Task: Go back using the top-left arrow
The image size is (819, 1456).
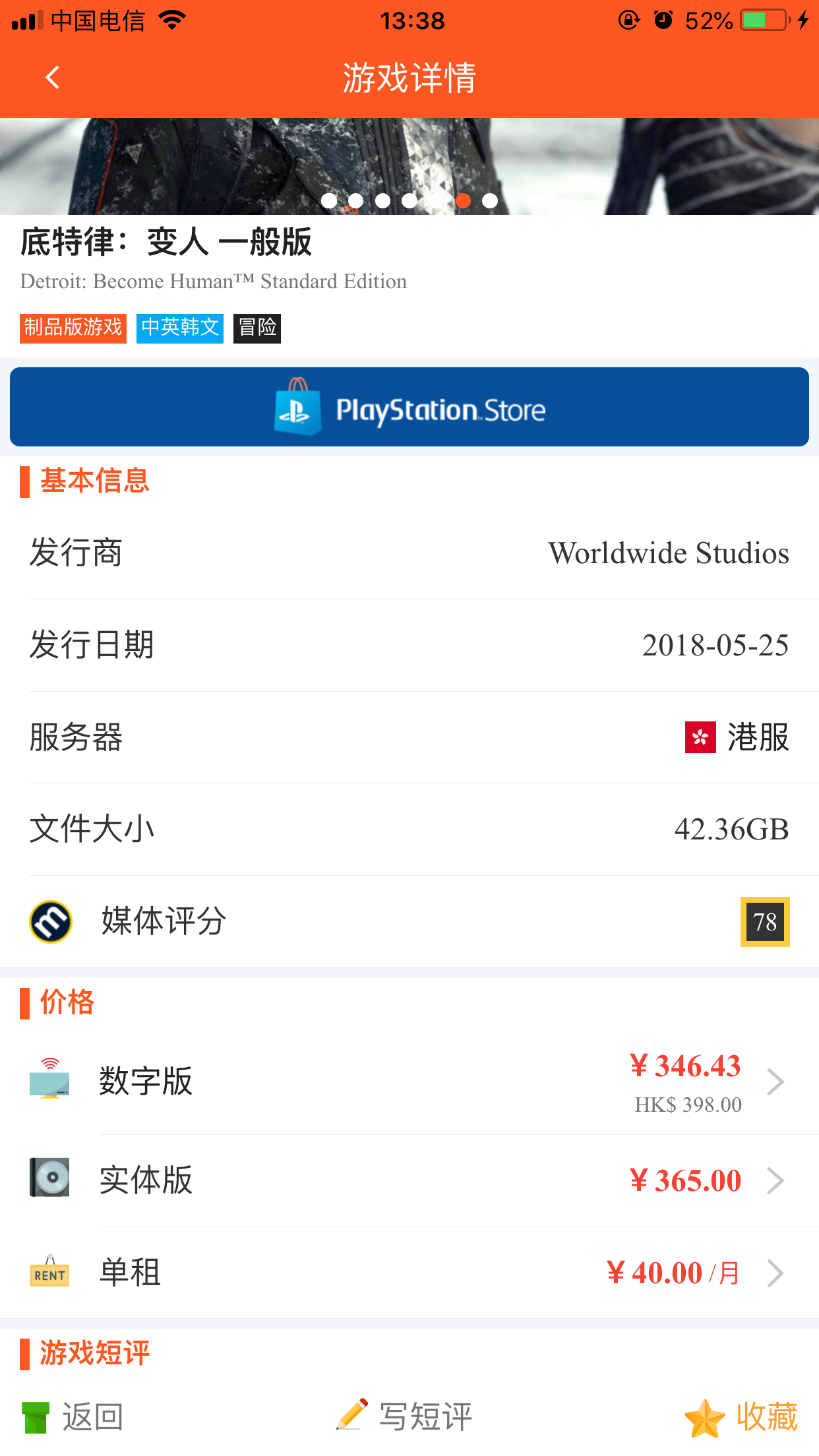Action: [53, 78]
